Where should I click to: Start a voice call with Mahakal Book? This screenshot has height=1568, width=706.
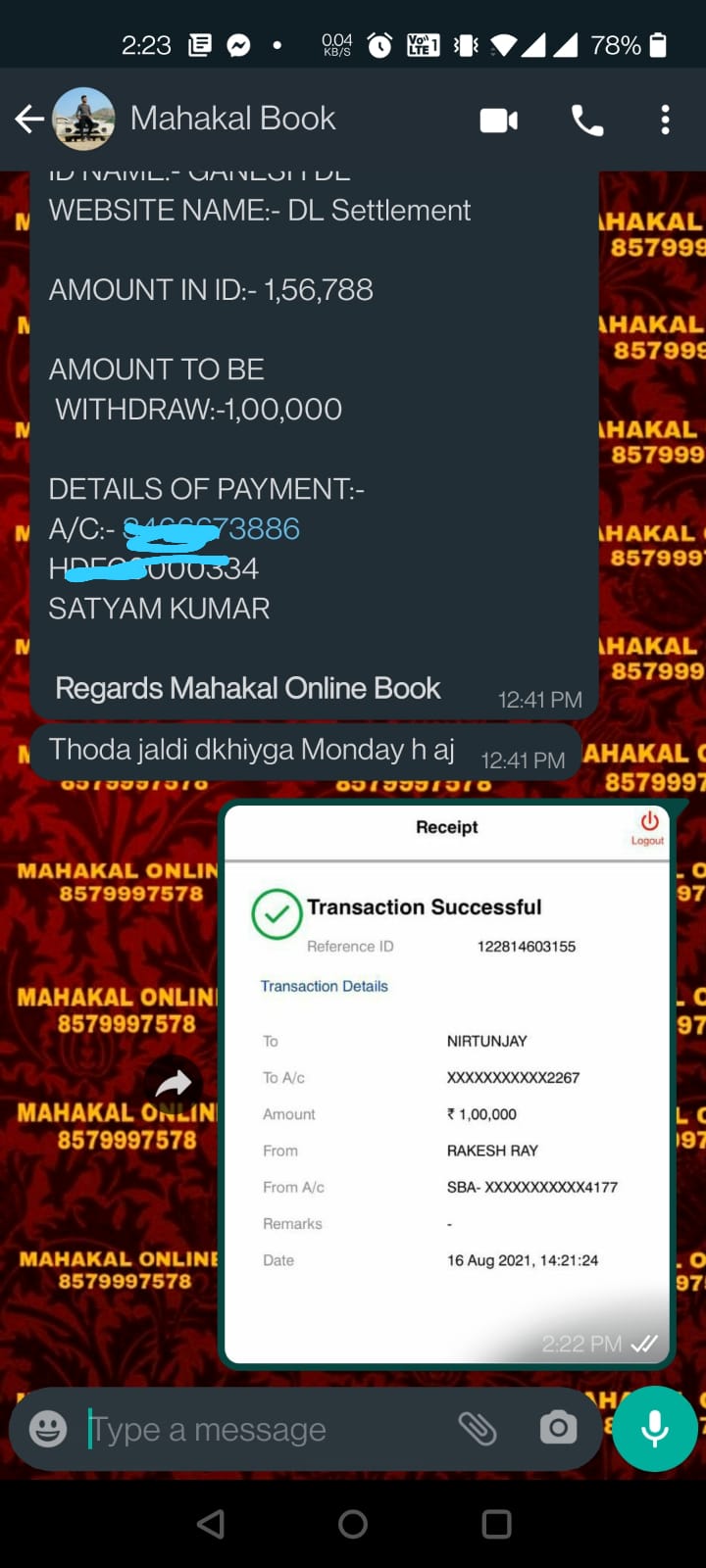(586, 121)
